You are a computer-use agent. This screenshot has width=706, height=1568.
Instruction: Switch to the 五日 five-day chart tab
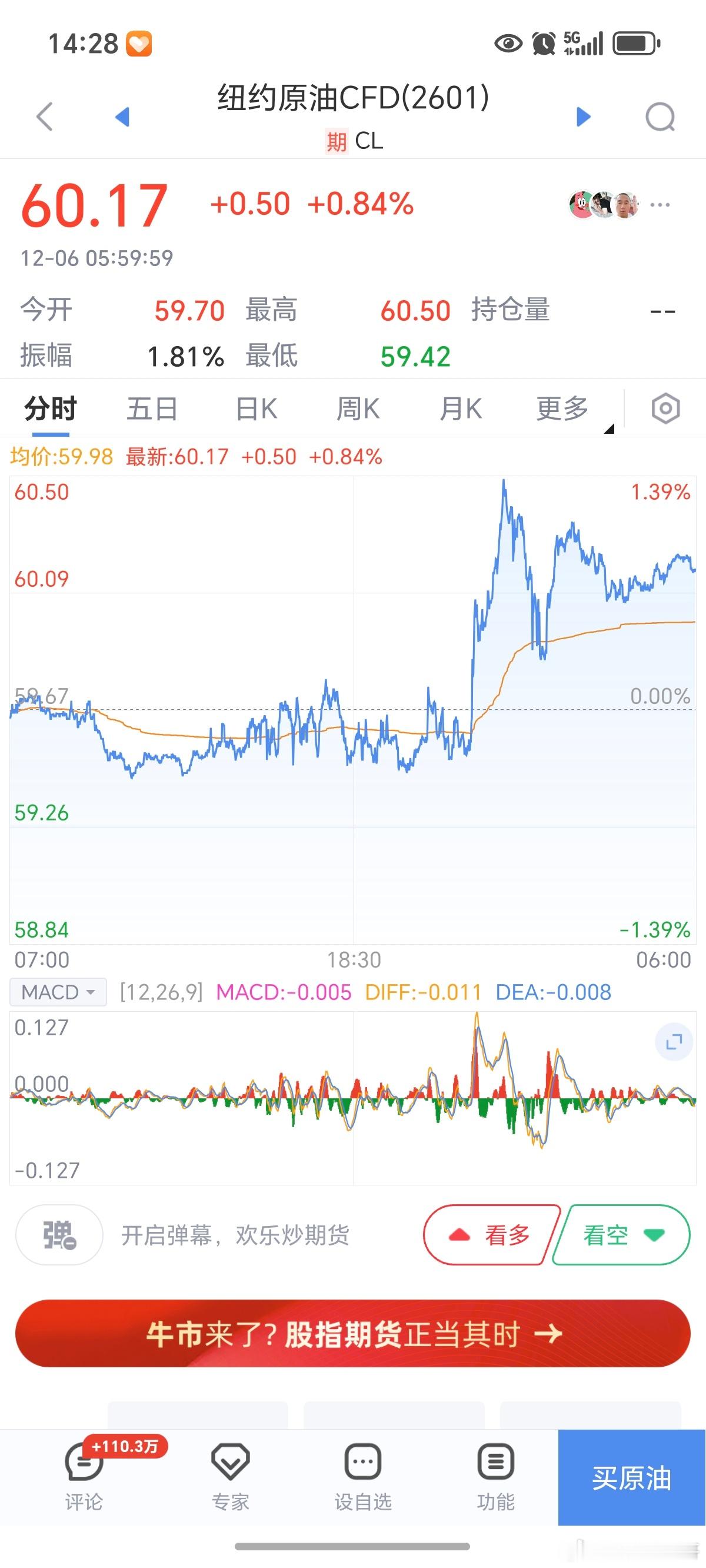coord(151,408)
